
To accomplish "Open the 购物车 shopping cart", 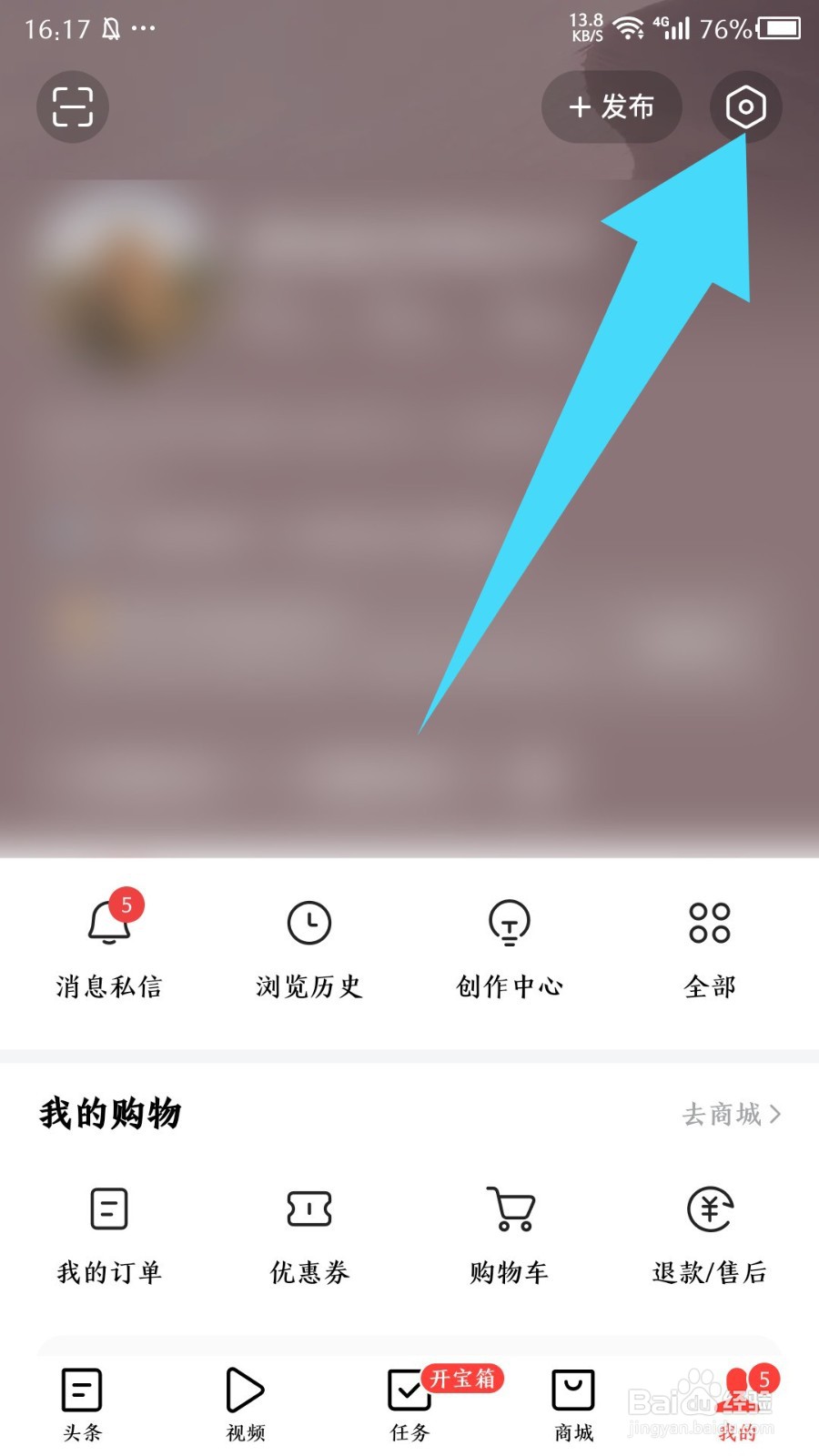I will (x=509, y=1233).
